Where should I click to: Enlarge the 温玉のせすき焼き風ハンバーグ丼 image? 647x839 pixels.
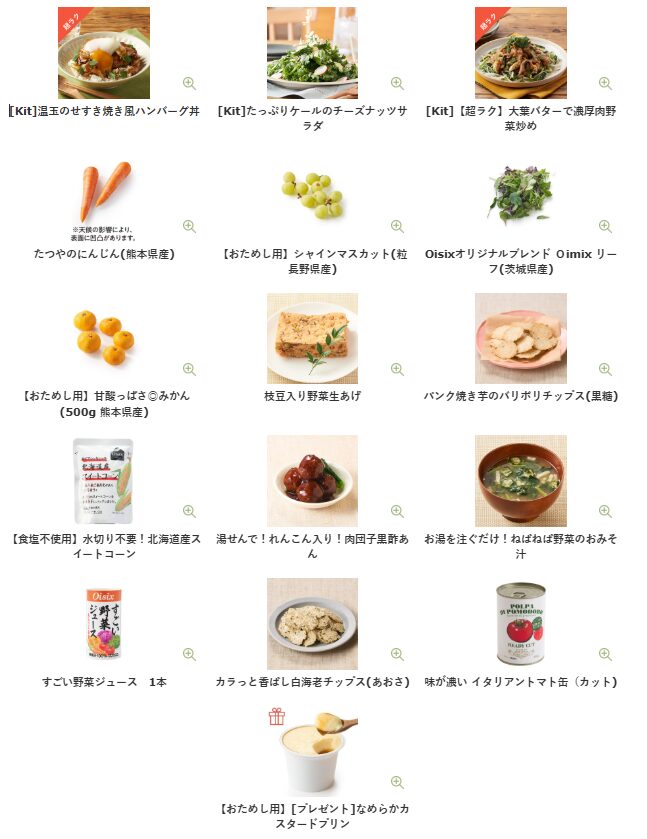tap(189, 83)
